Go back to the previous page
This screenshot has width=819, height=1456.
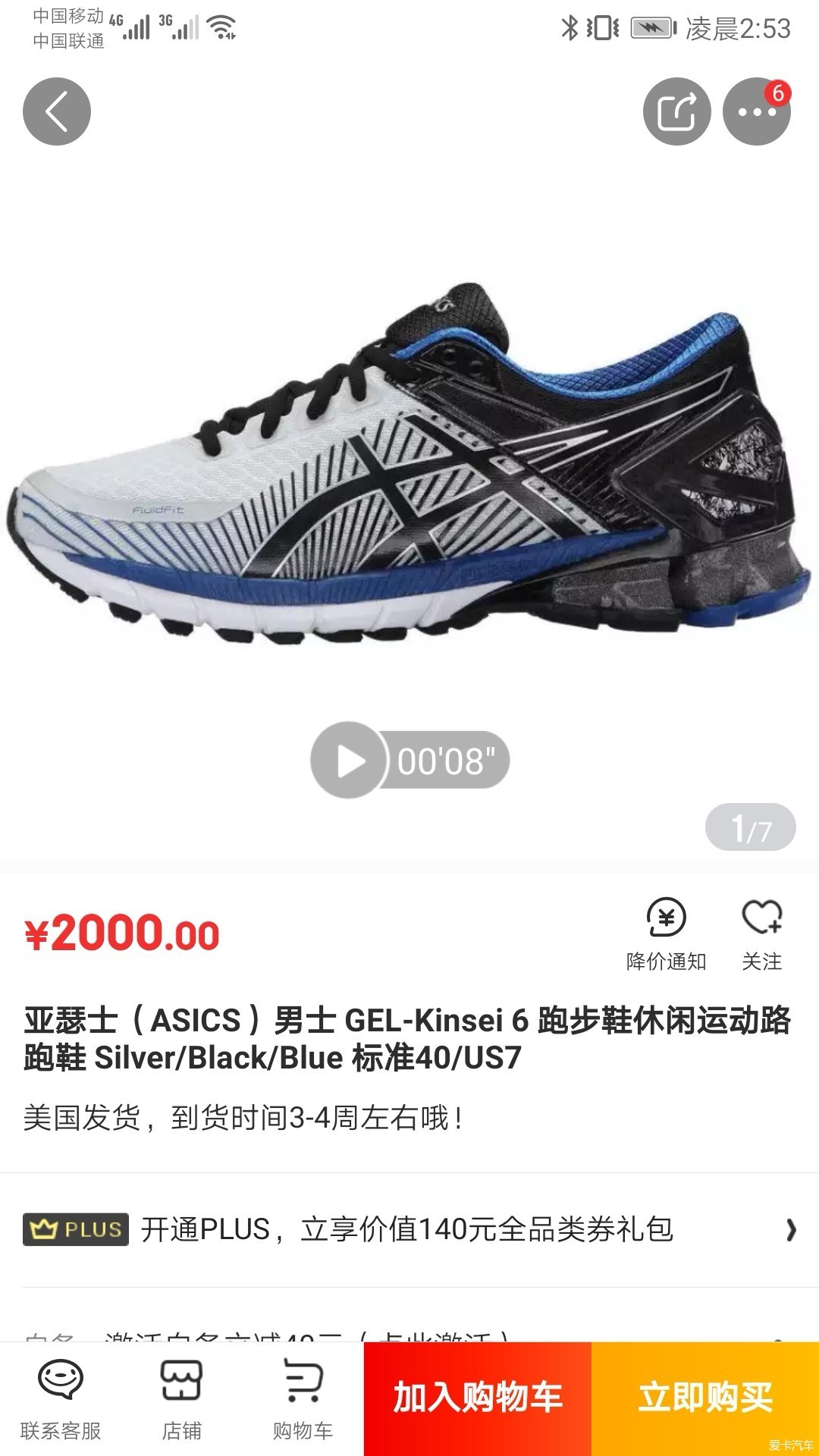(57, 111)
